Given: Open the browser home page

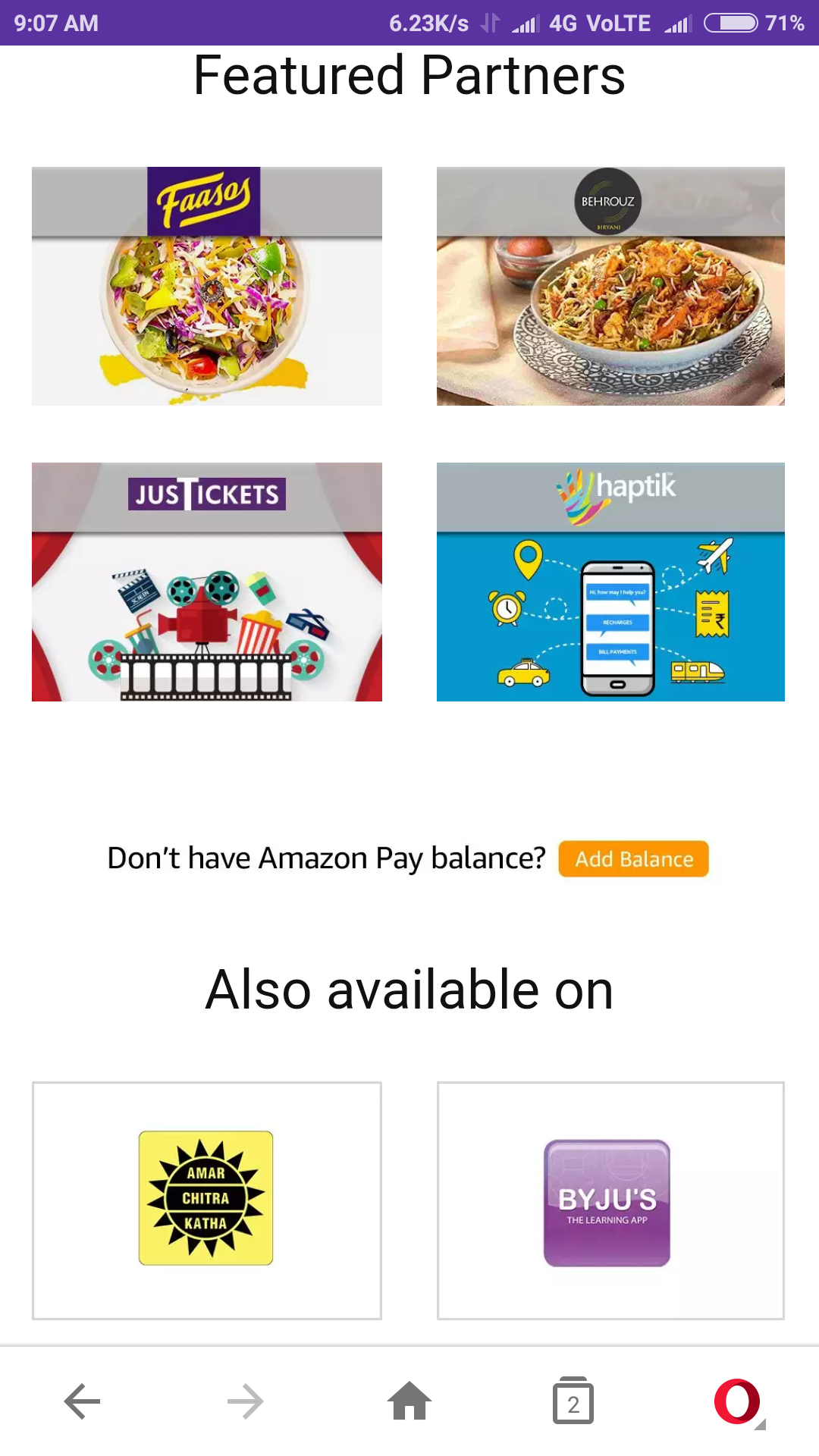Looking at the screenshot, I should point(409,1401).
